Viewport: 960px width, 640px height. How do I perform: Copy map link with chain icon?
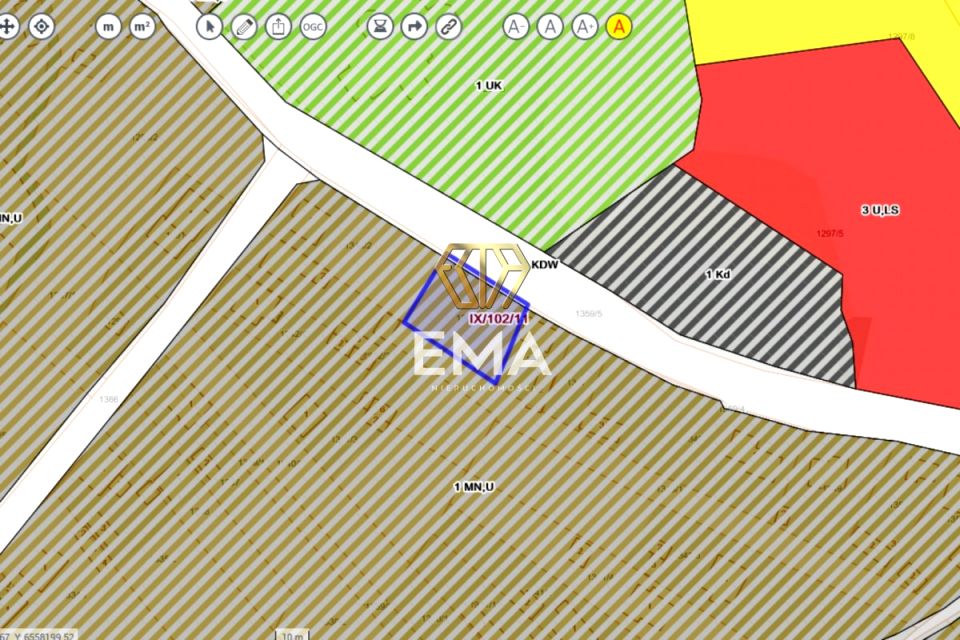pyautogui.click(x=449, y=27)
